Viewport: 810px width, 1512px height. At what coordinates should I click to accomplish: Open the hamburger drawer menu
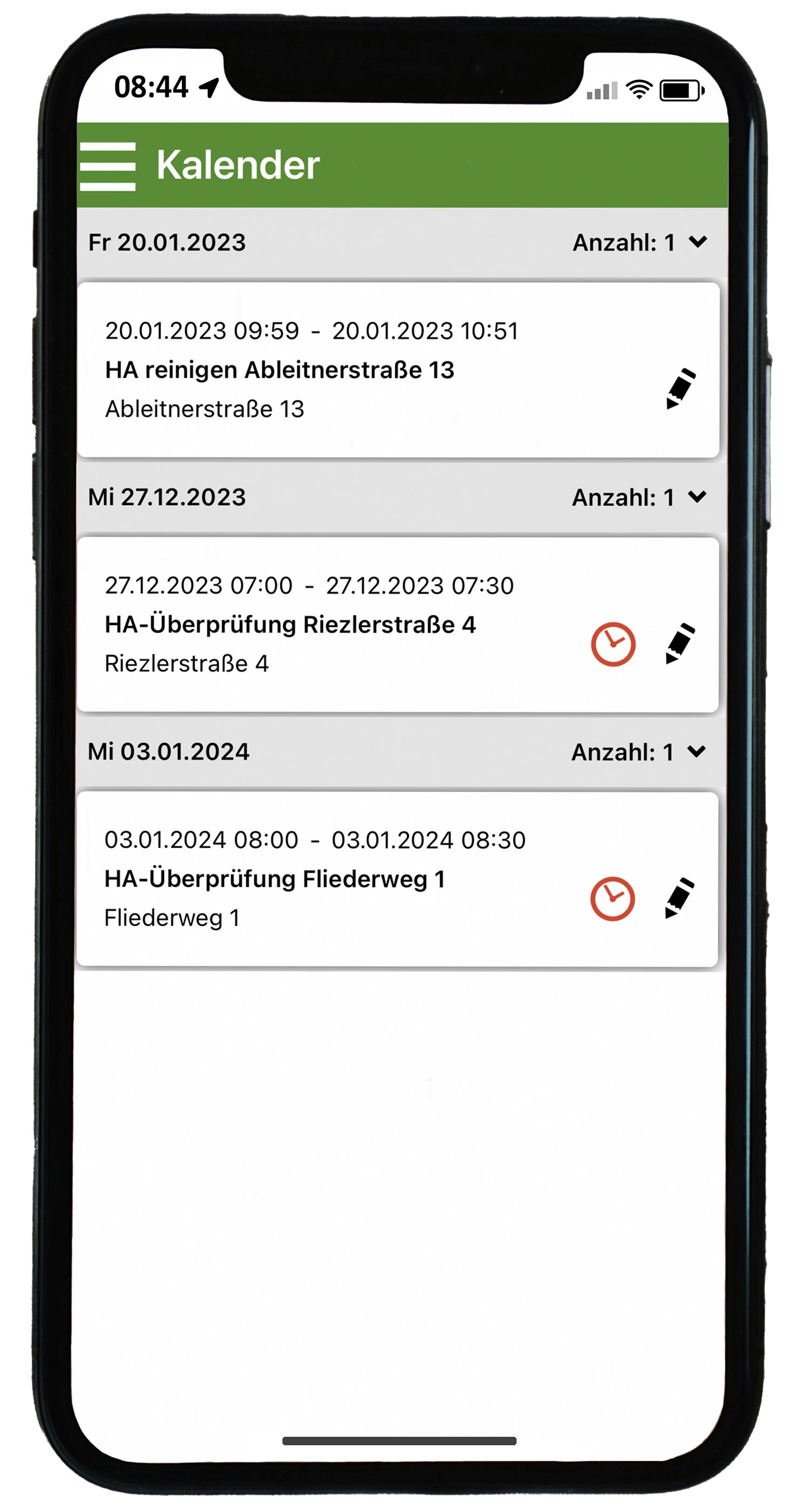pyautogui.click(x=107, y=166)
